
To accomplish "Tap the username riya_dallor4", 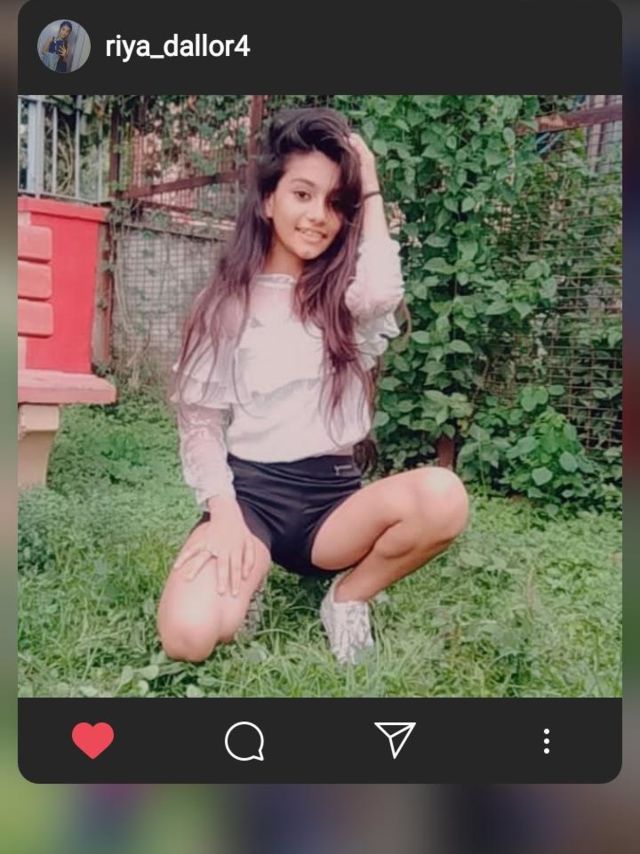I will pos(177,47).
